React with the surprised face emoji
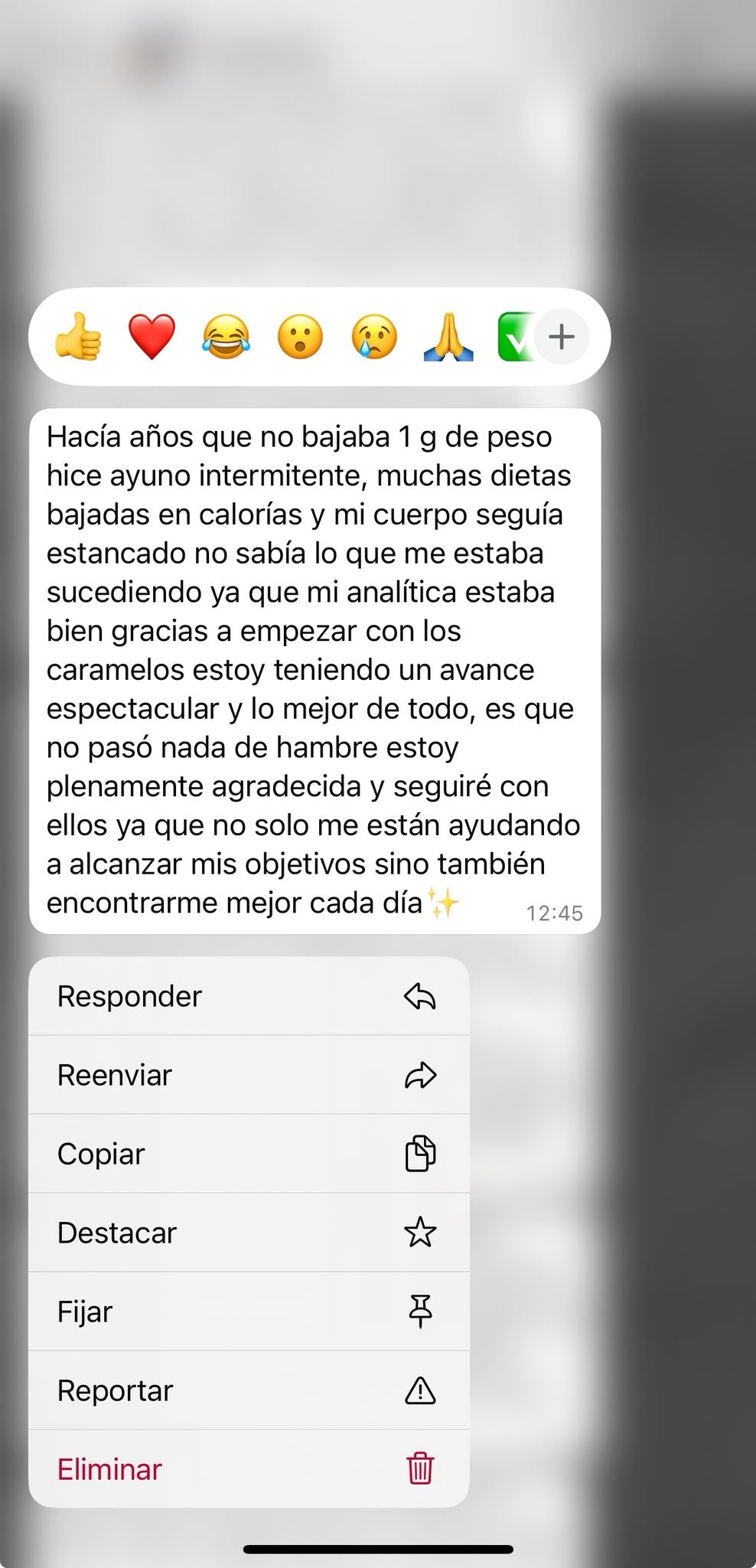Image resolution: width=756 pixels, height=1568 pixels. 300,337
